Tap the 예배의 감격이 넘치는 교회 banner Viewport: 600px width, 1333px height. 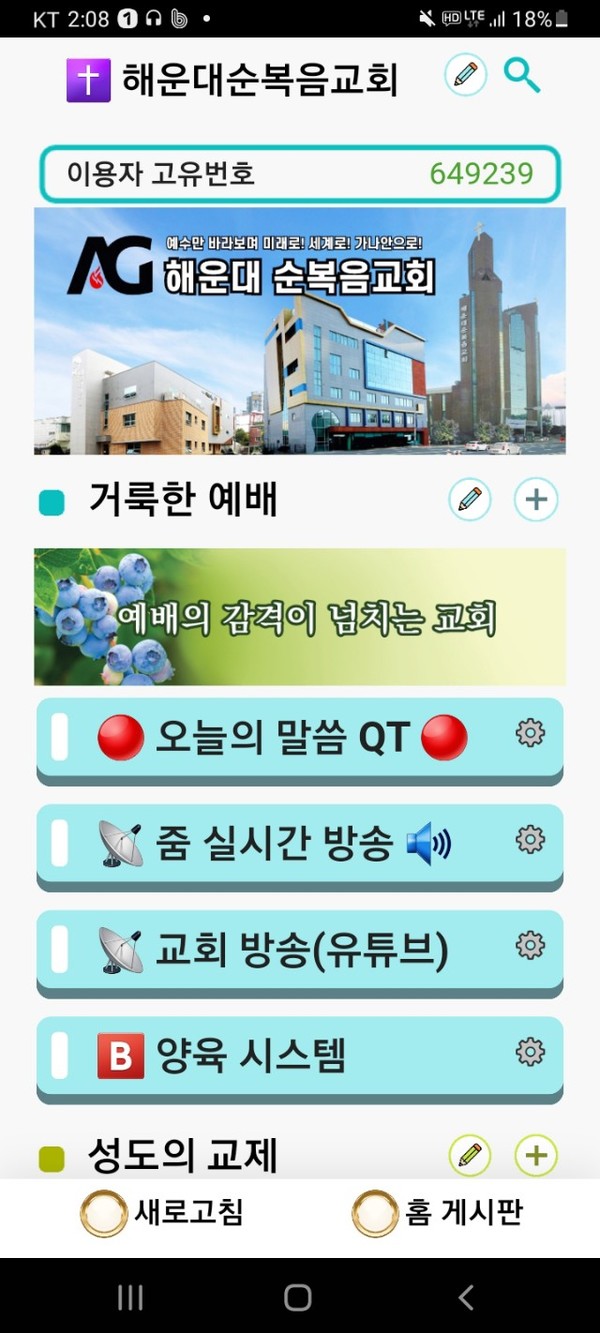click(x=300, y=616)
